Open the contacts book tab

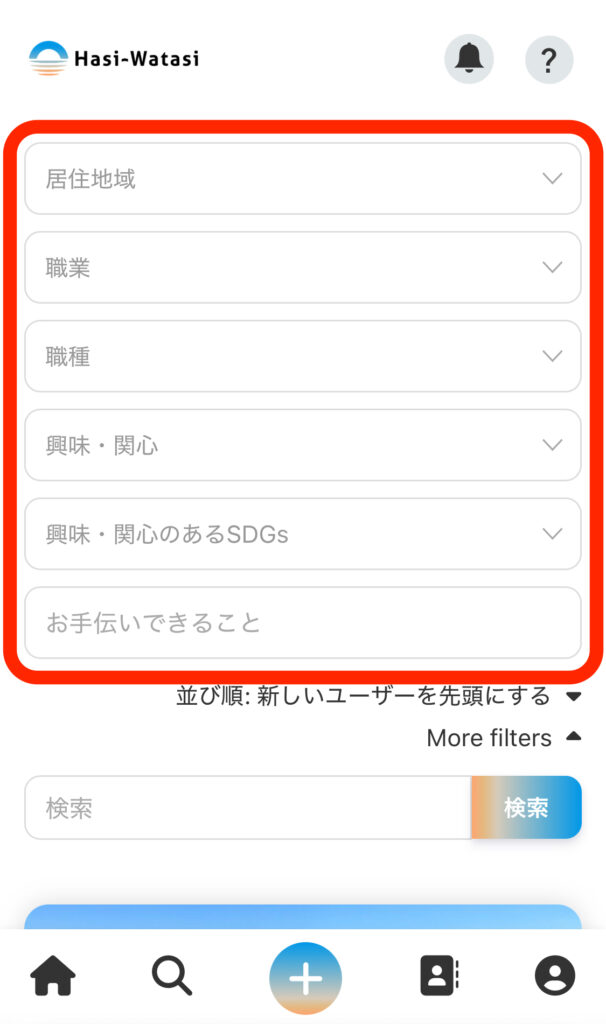(x=438, y=976)
